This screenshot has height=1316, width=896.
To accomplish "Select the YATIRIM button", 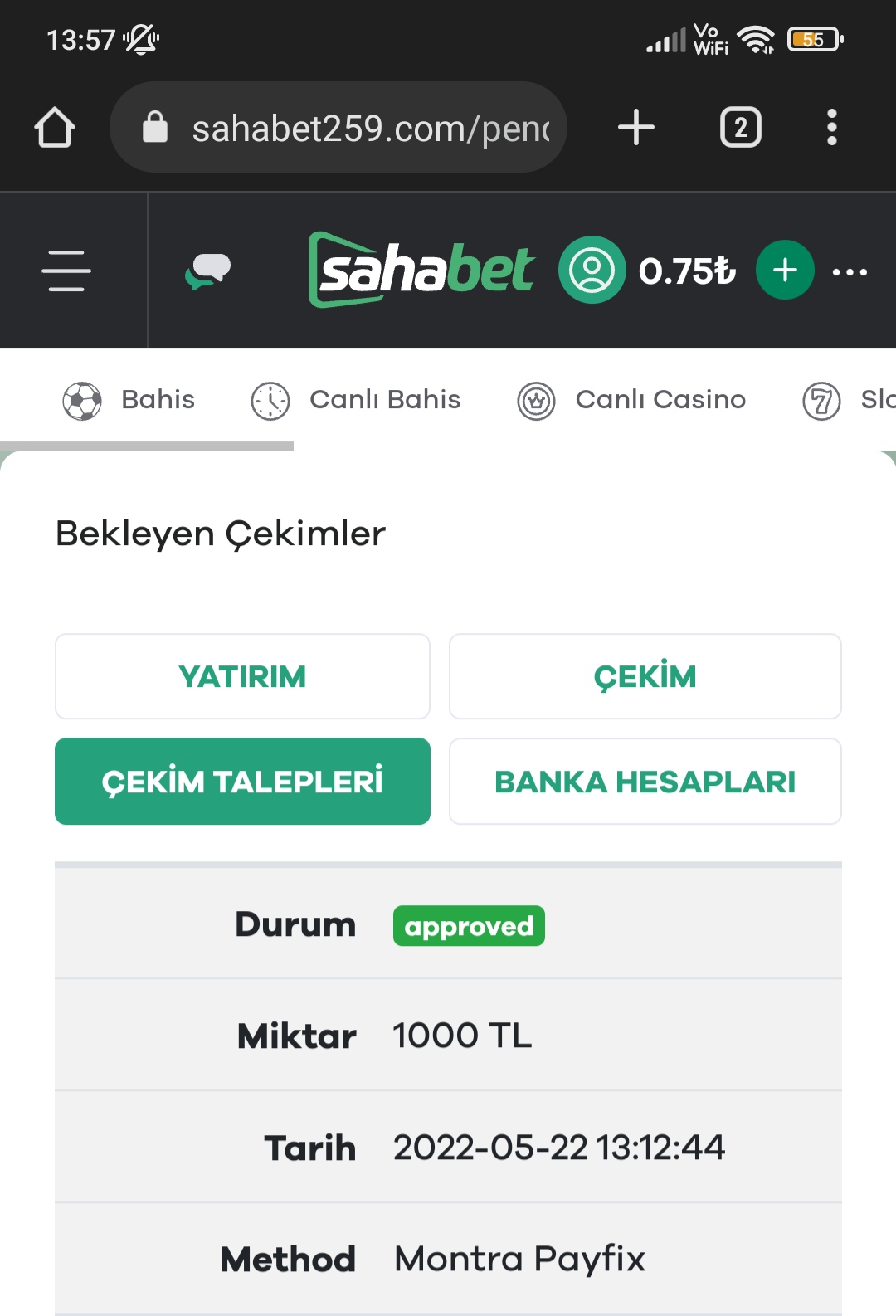I will (x=242, y=676).
